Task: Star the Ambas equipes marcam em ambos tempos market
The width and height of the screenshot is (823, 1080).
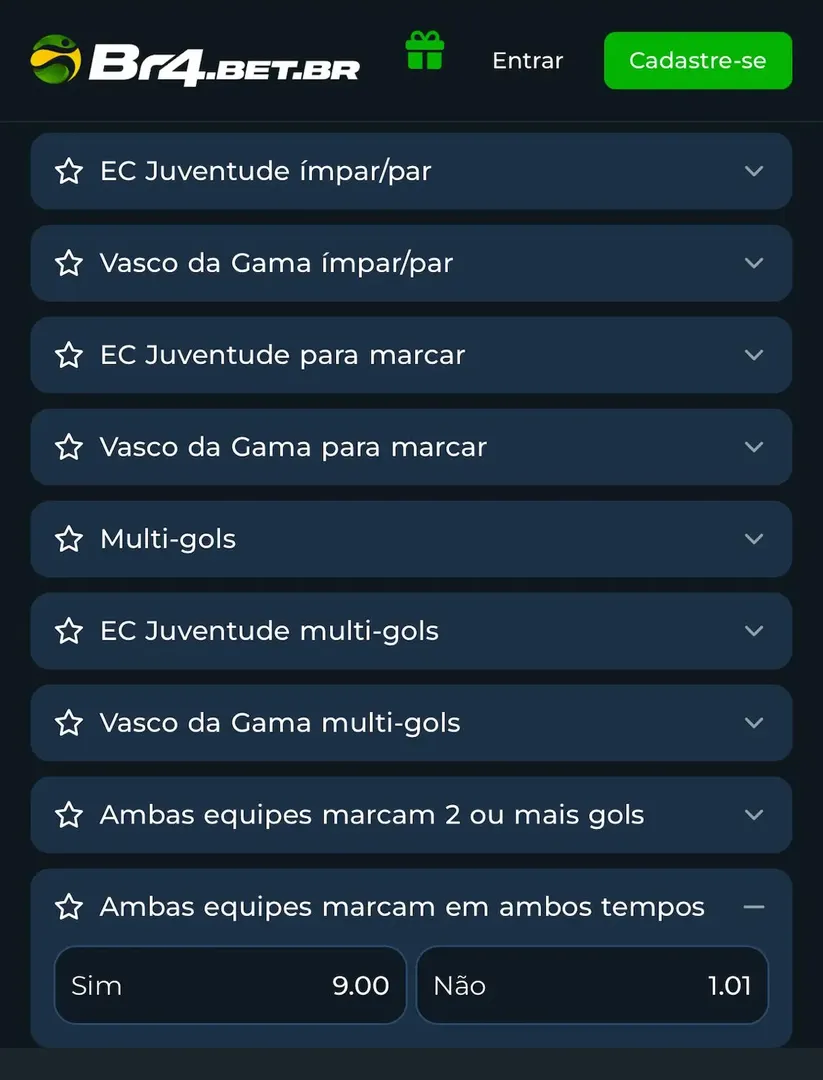Action: (x=68, y=906)
